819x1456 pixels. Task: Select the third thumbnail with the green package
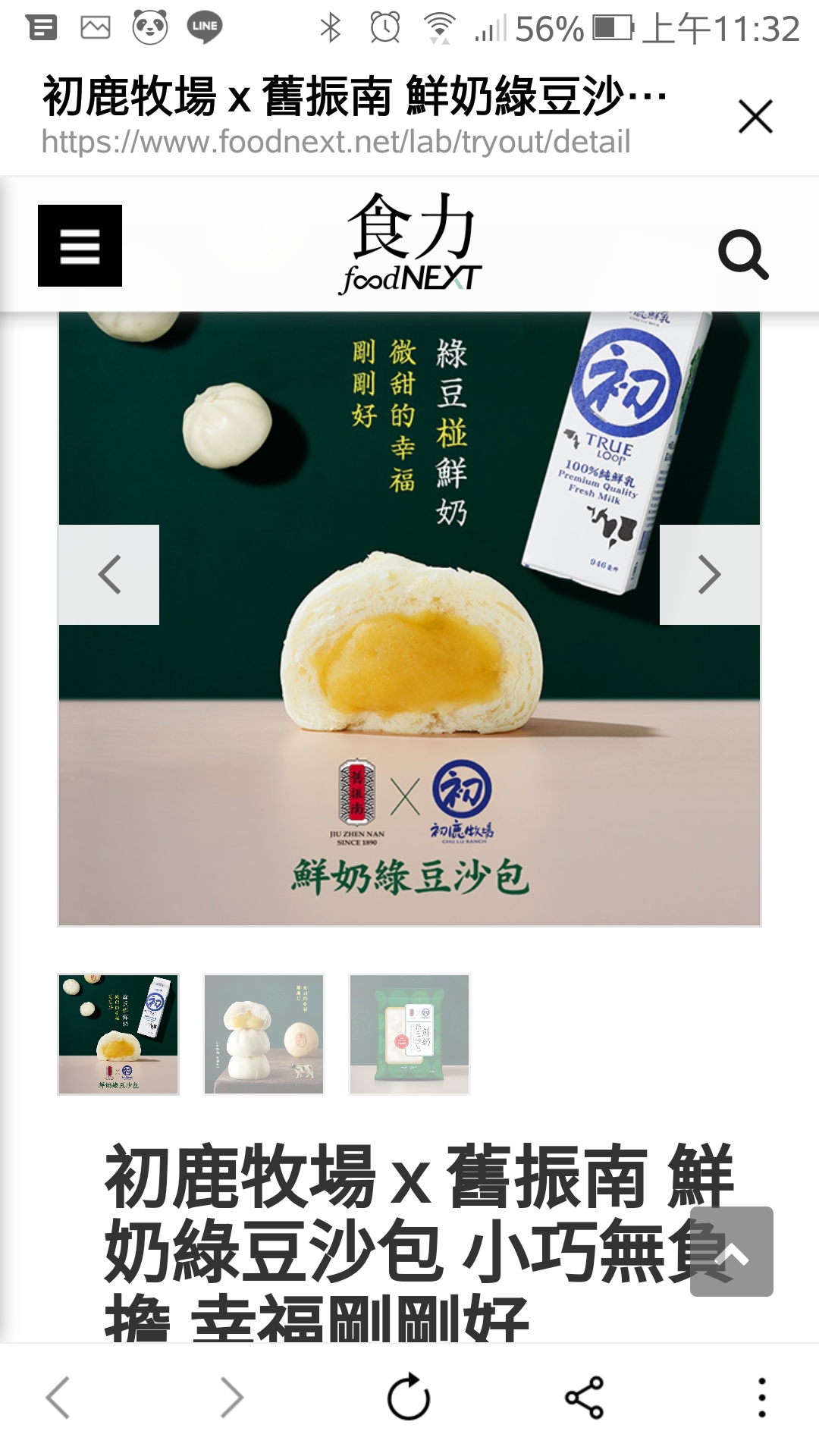tap(409, 1034)
